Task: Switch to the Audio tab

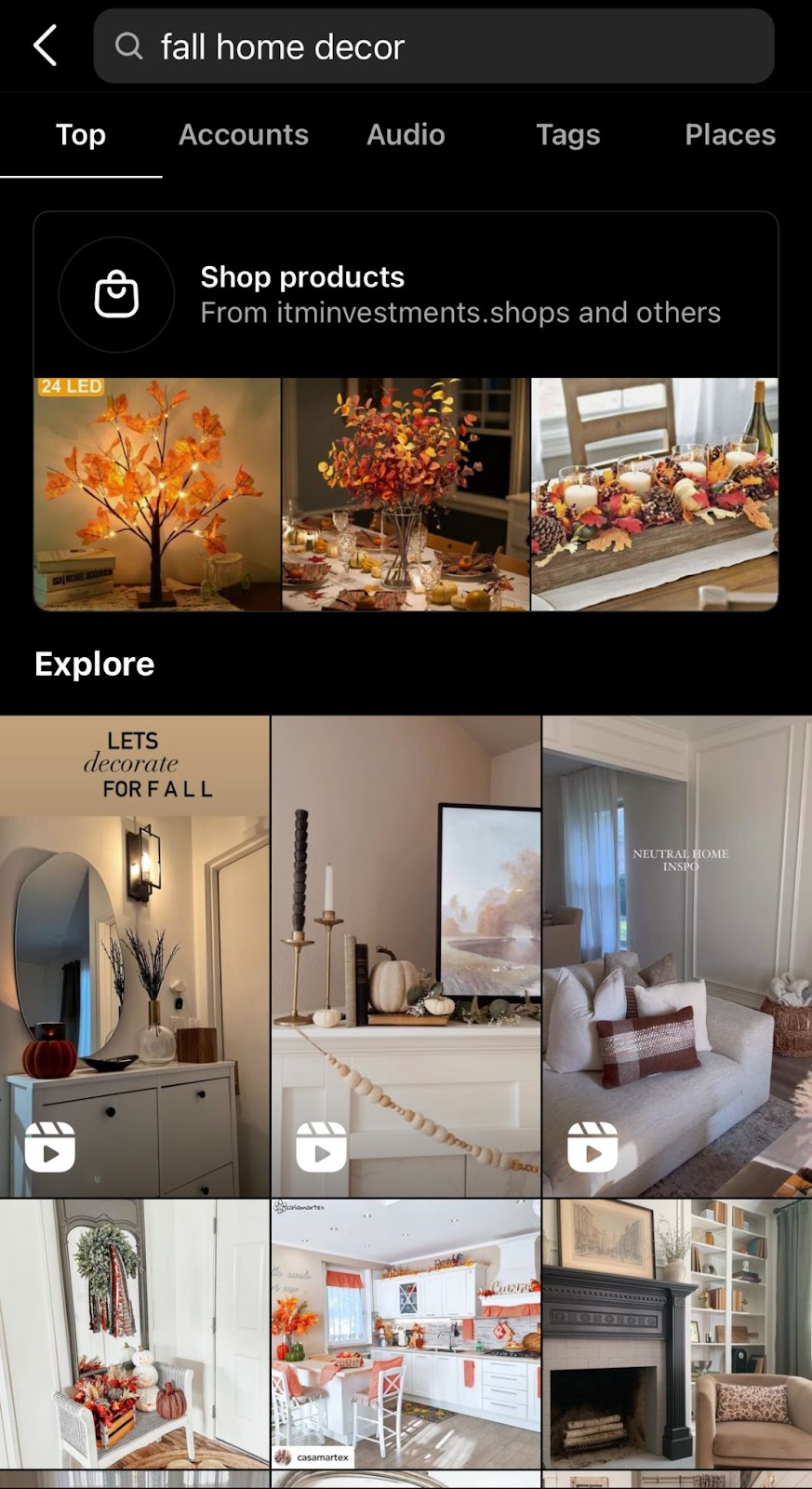Action: tap(406, 135)
